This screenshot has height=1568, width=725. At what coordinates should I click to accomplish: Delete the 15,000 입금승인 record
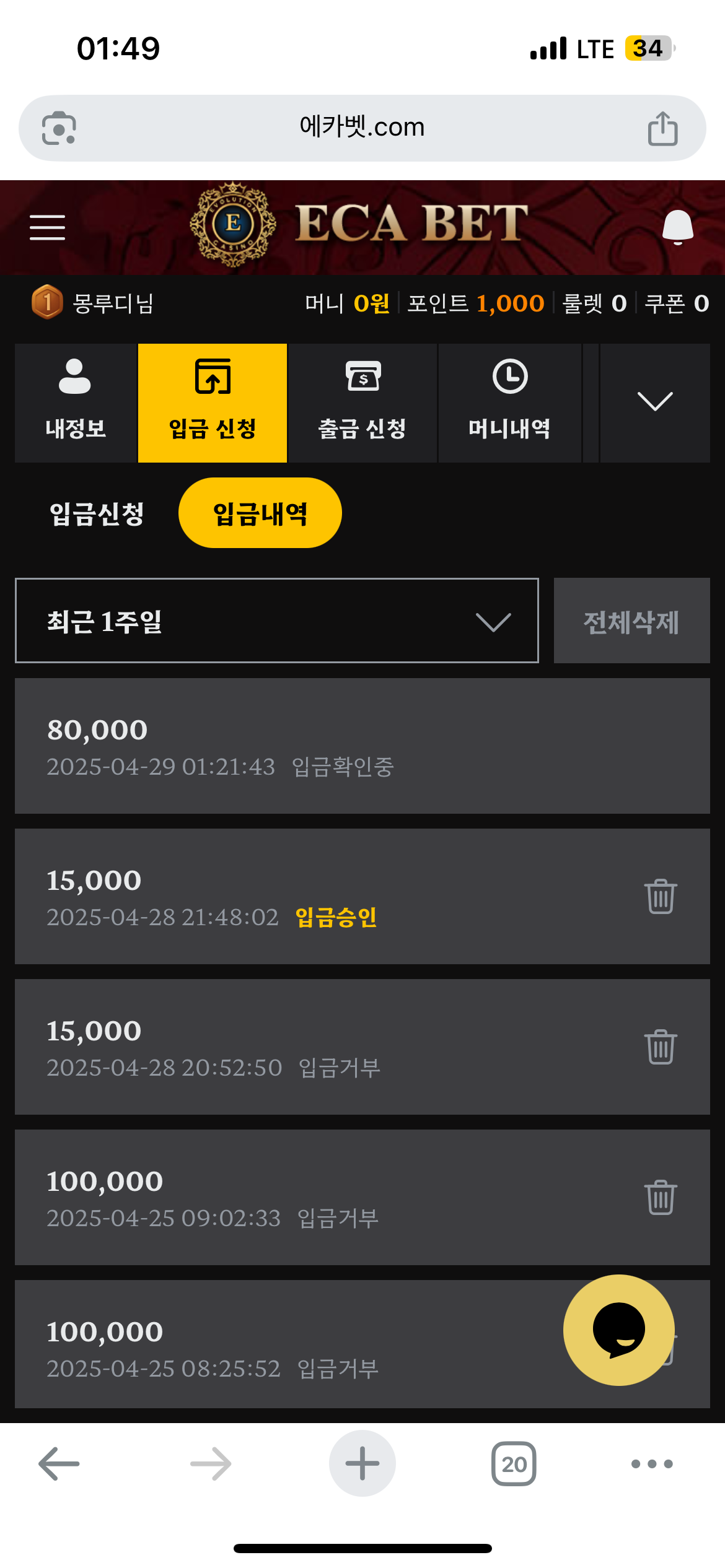(x=661, y=896)
